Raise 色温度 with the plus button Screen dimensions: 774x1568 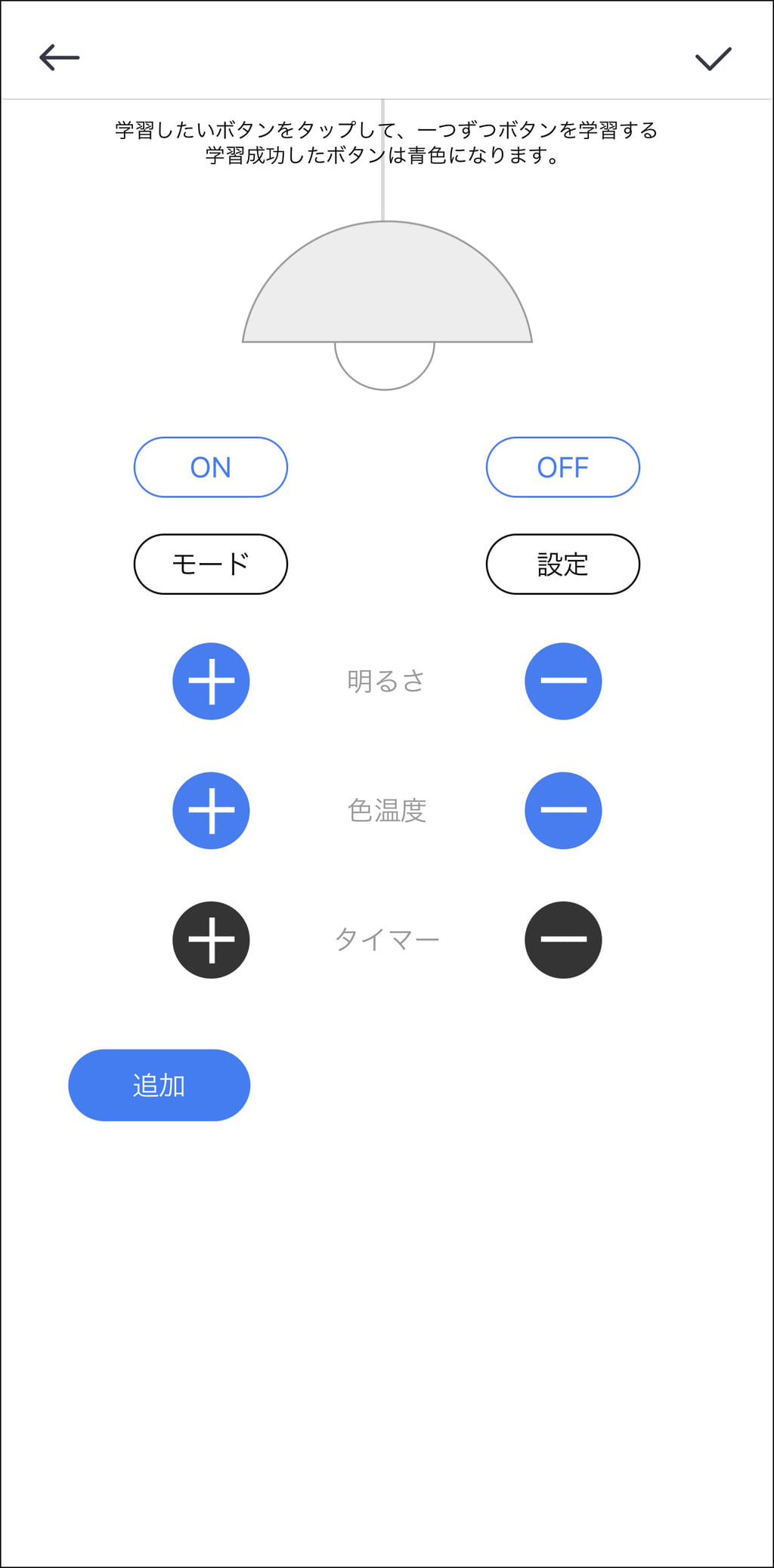click(x=212, y=810)
